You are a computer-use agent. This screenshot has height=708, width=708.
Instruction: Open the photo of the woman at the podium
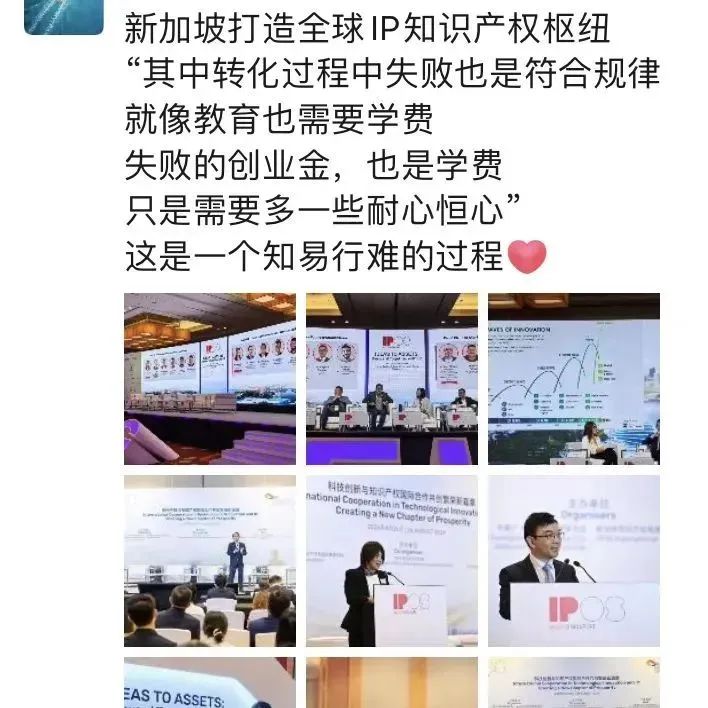tap(391, 560)
